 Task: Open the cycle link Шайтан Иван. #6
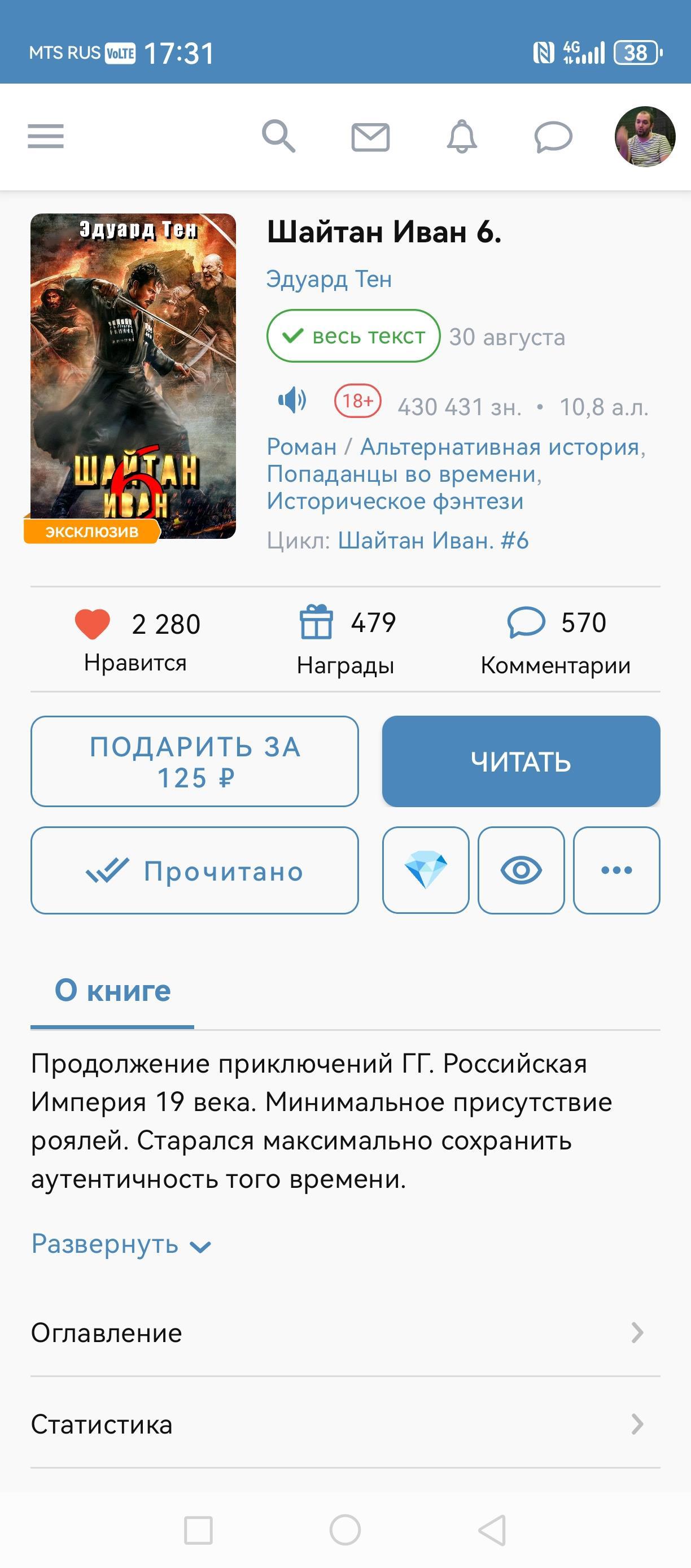[433, 541]
